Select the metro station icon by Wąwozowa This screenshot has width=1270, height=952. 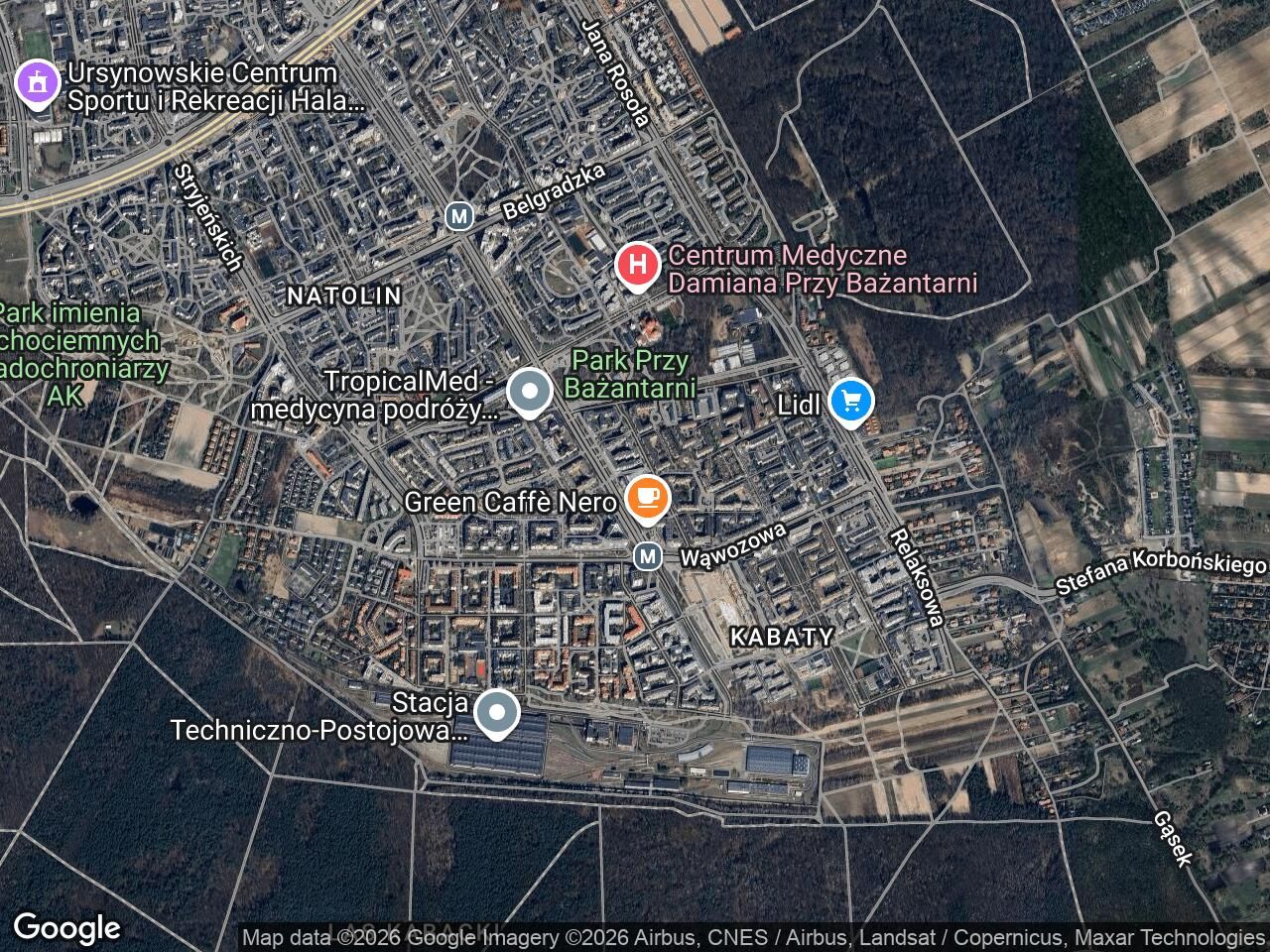pos(648,556)
